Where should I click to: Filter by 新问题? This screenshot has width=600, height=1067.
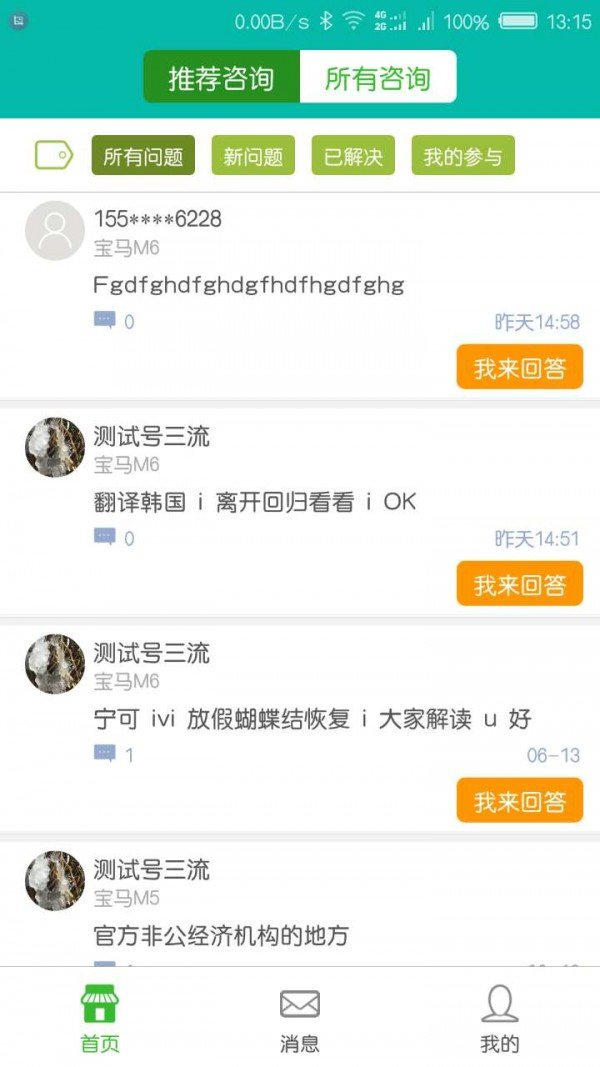click(x=253, y=156)
